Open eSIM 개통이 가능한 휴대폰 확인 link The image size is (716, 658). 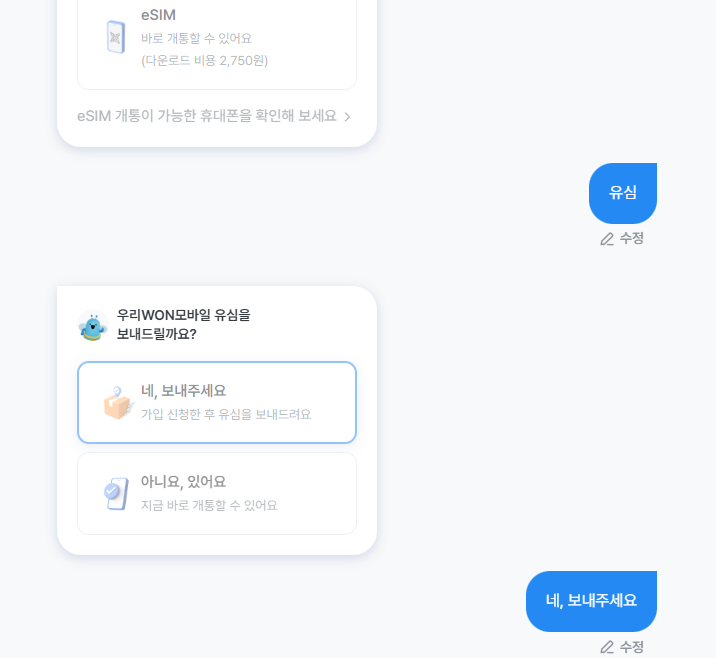[214, 116]
